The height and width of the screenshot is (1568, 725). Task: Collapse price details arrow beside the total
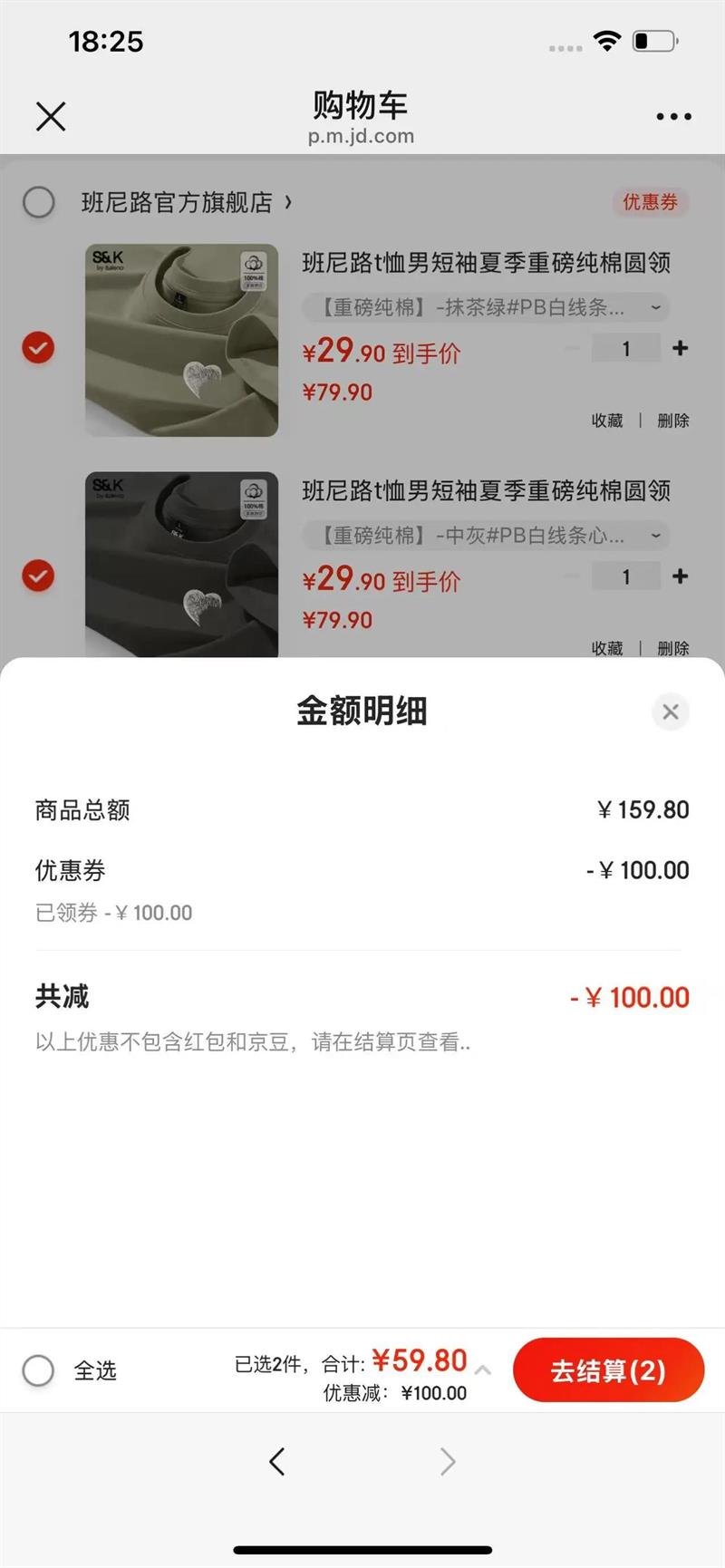point(483,1370)
